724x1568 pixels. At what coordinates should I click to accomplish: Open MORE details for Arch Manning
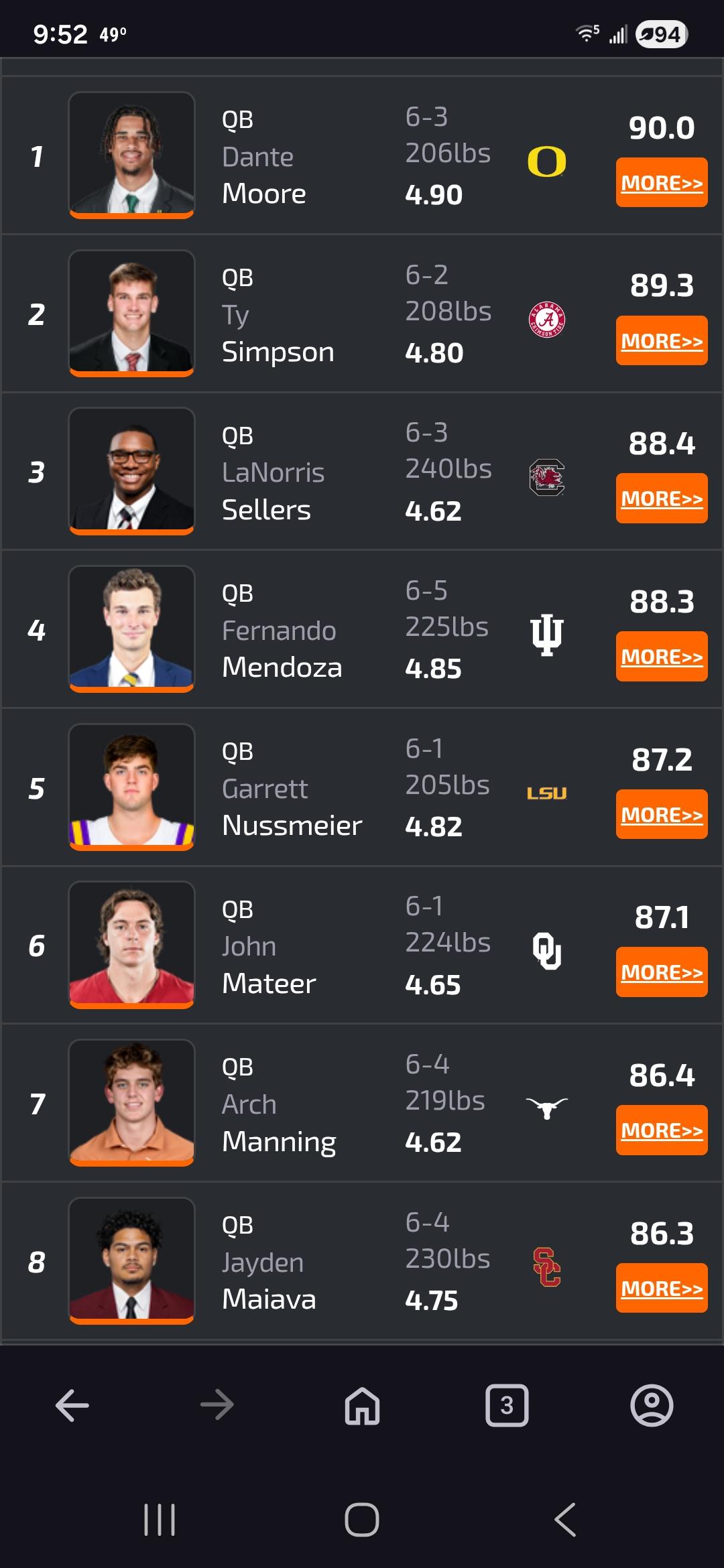(662, 1130)
